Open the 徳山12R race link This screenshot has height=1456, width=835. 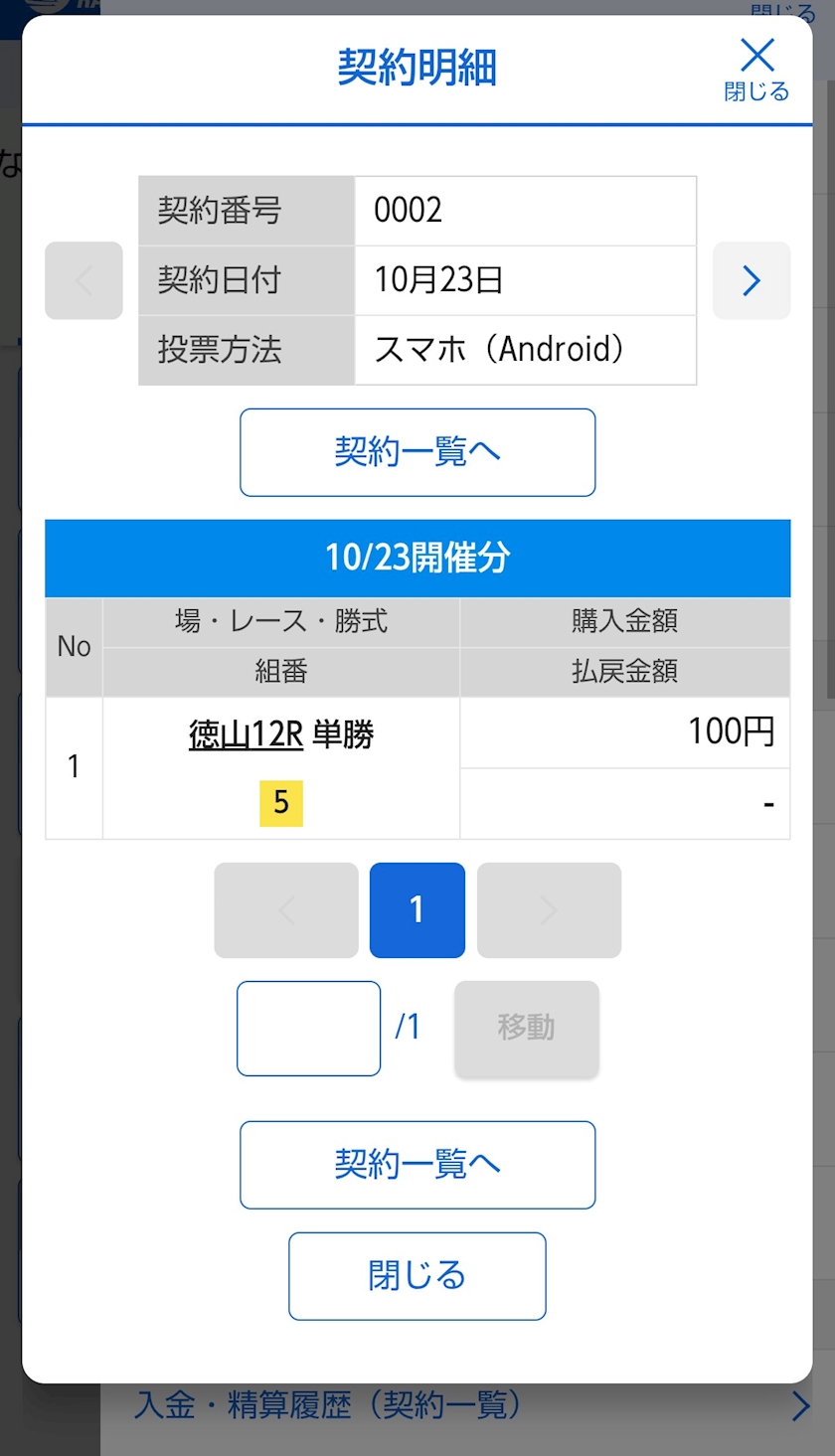pyautogui.click(x=246, y=734)
